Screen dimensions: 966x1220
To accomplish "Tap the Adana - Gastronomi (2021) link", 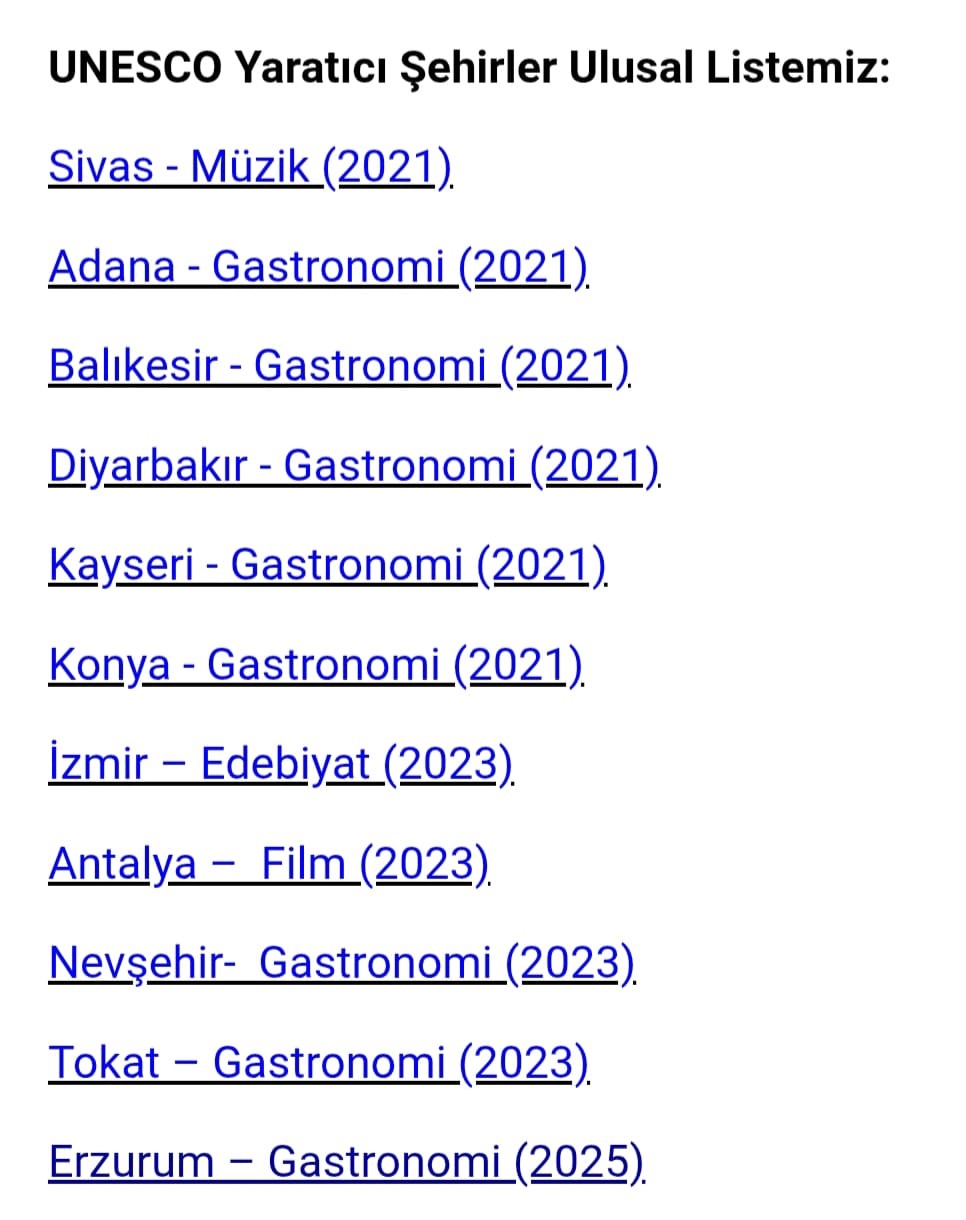I will [318, 267].
